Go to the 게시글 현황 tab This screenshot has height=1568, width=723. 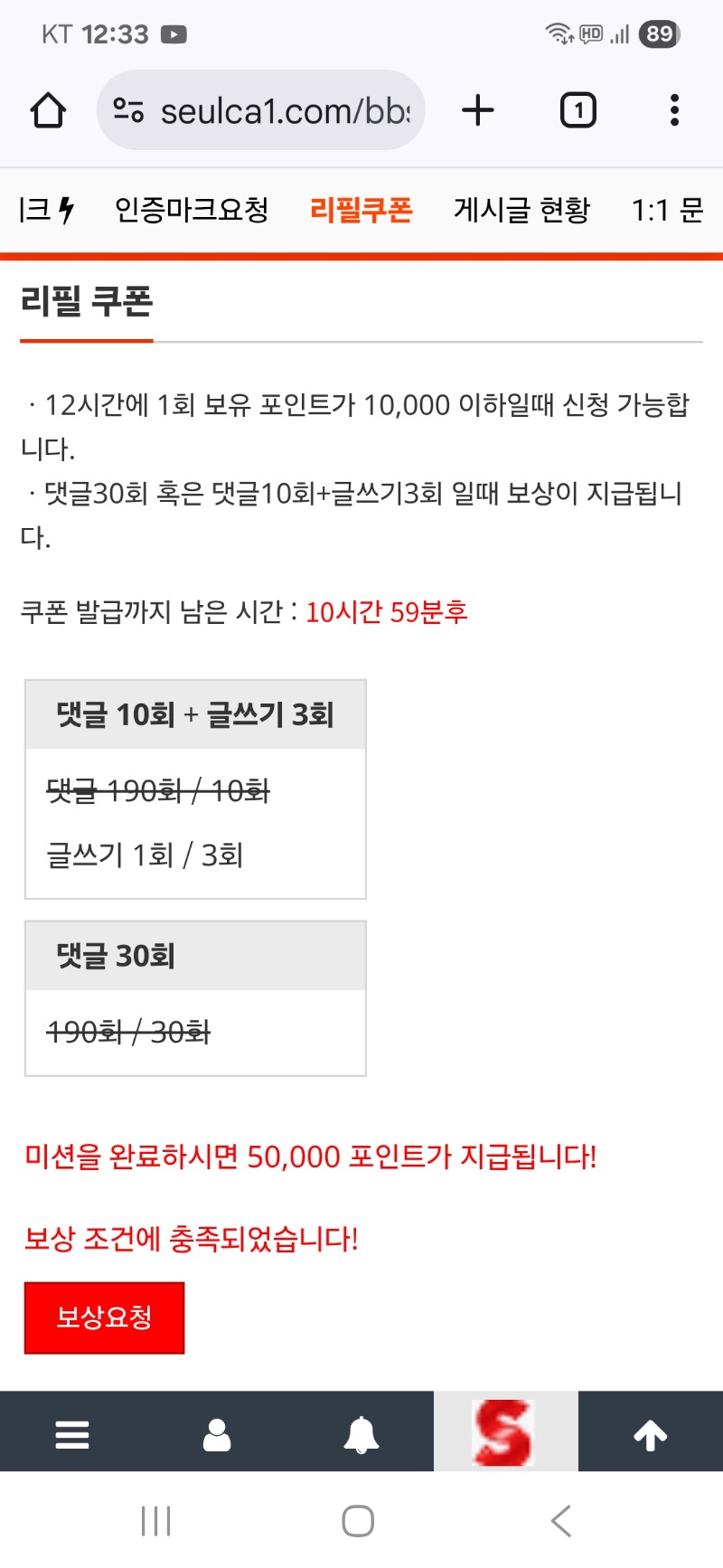[521, 211]
